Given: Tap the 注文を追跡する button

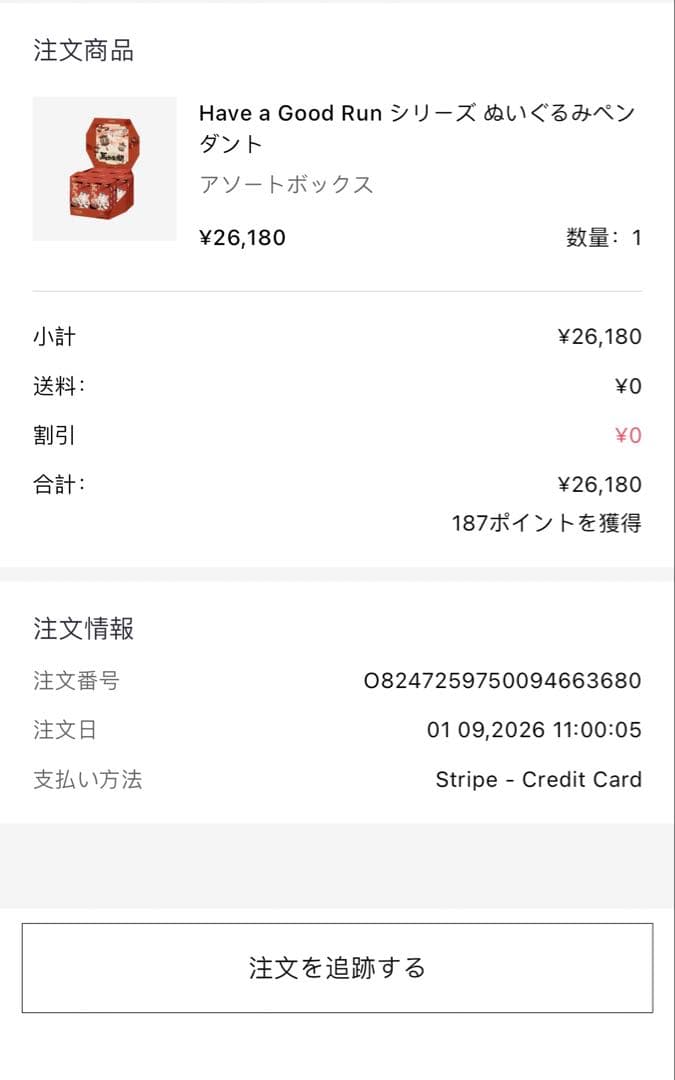Looking at the screenshot, I should [x=337, y=967].
